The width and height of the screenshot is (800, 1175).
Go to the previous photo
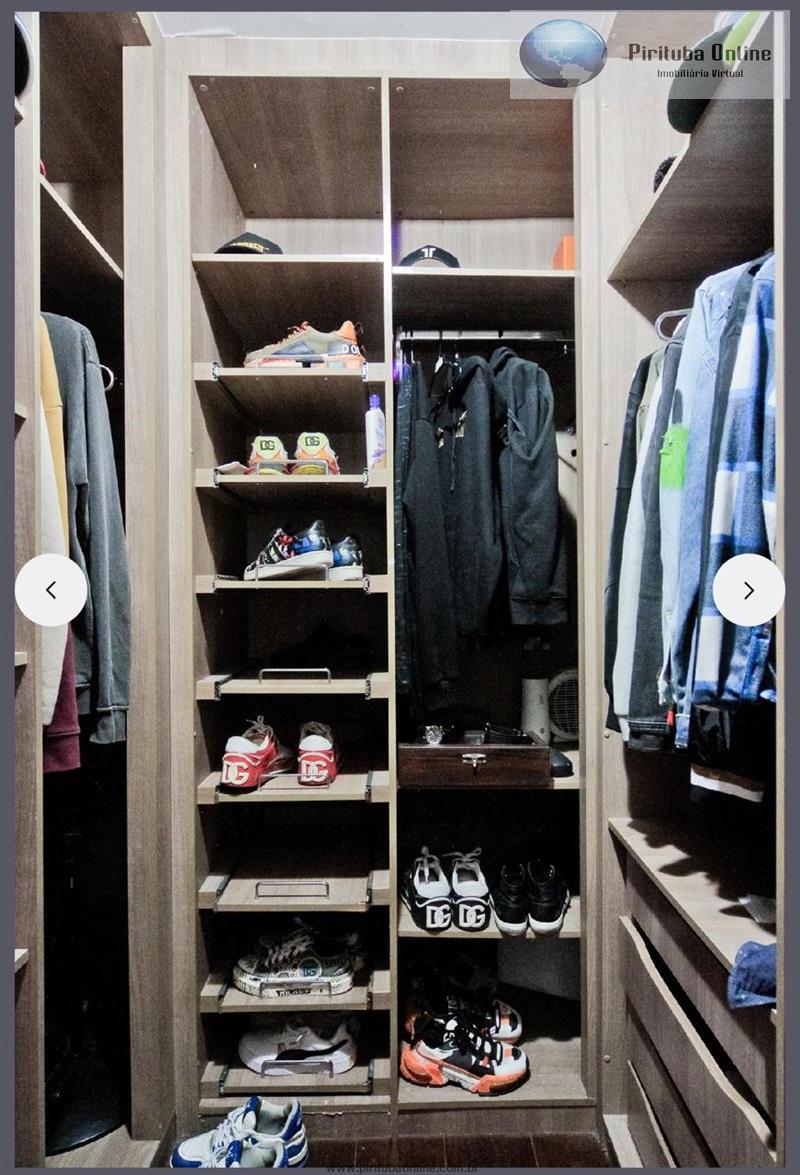[51, 590]
